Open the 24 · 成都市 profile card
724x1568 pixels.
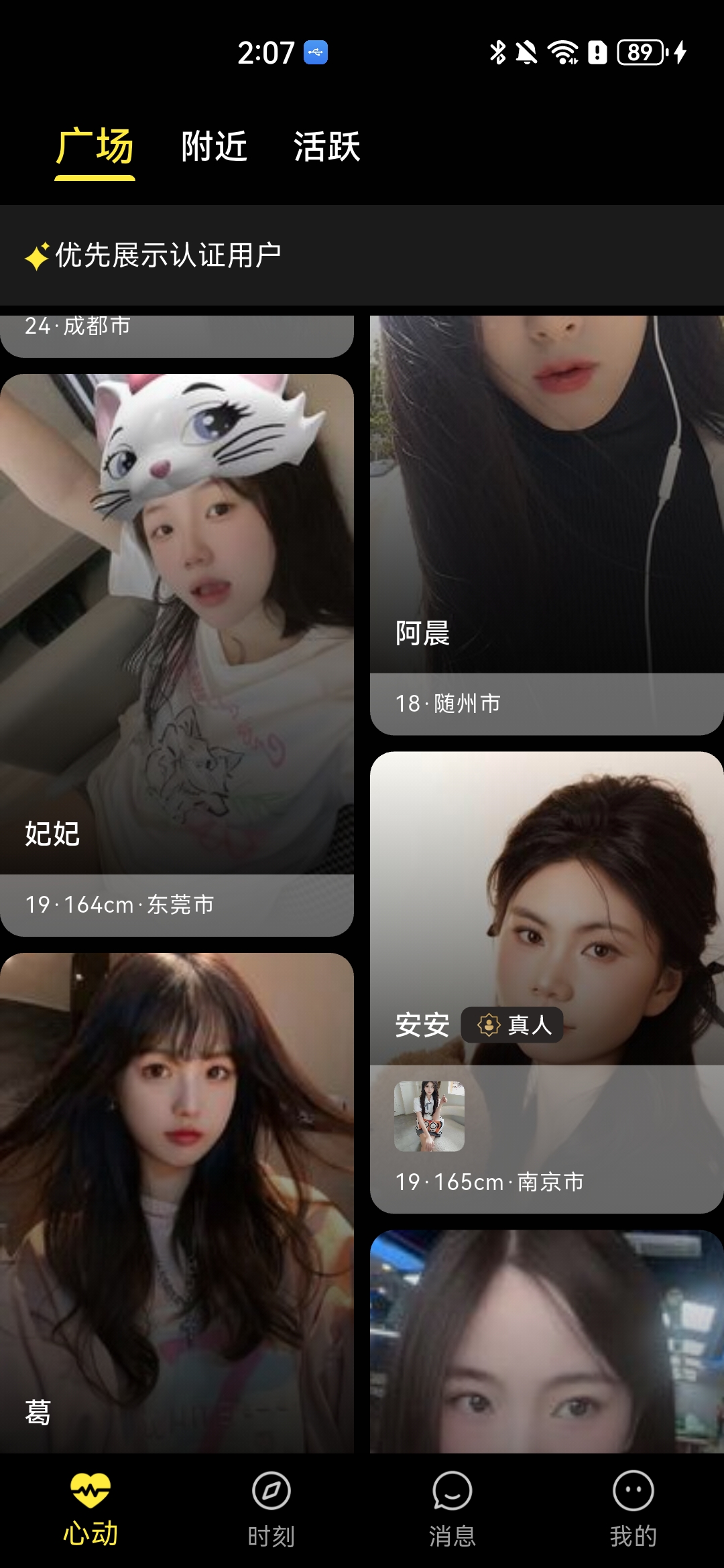(x=176, y=334)
